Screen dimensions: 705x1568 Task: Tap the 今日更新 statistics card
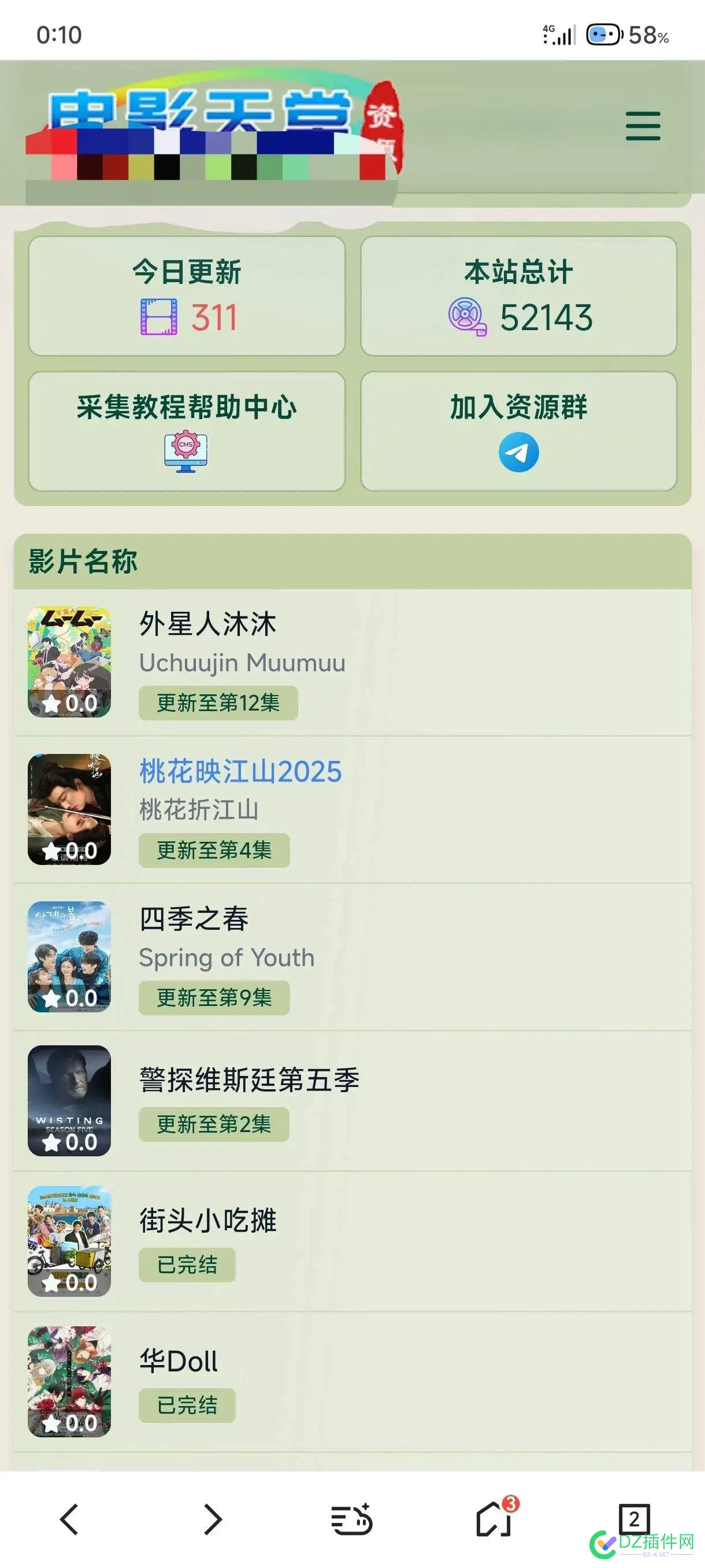point(185,295)
